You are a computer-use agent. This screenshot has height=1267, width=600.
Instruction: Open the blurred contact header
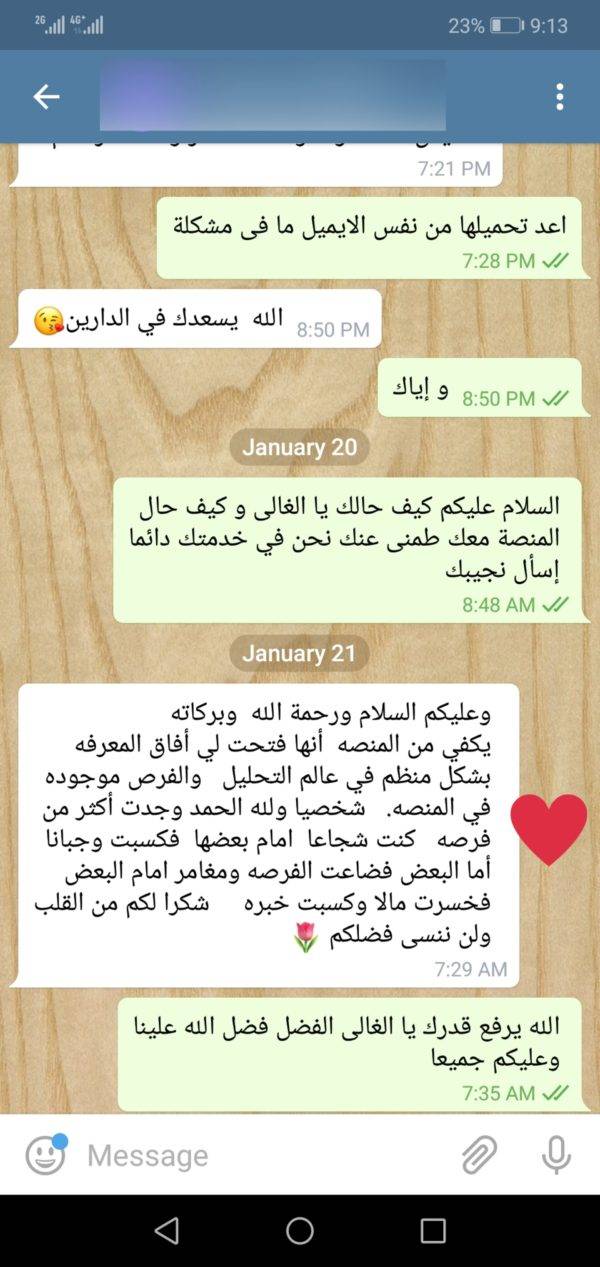click(x=272, y=95)
